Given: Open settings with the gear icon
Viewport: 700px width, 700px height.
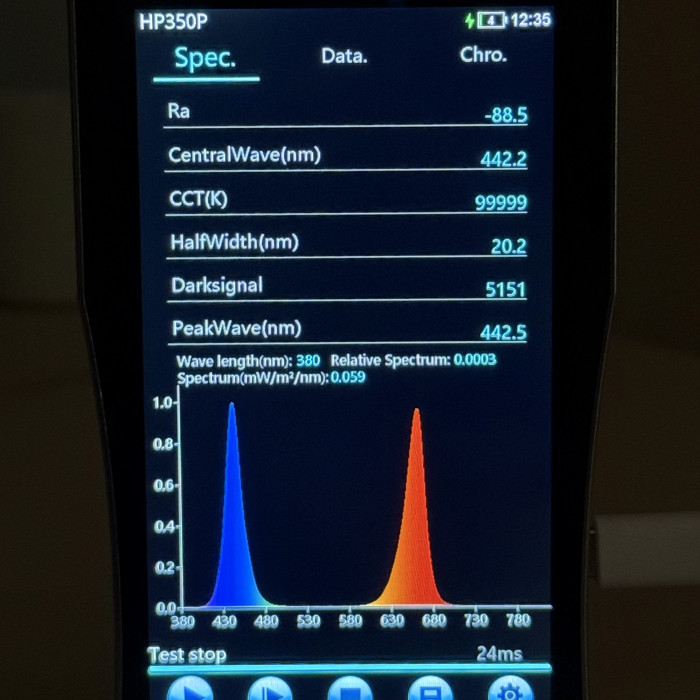Looking at the screenshot, I should [509, 690].
